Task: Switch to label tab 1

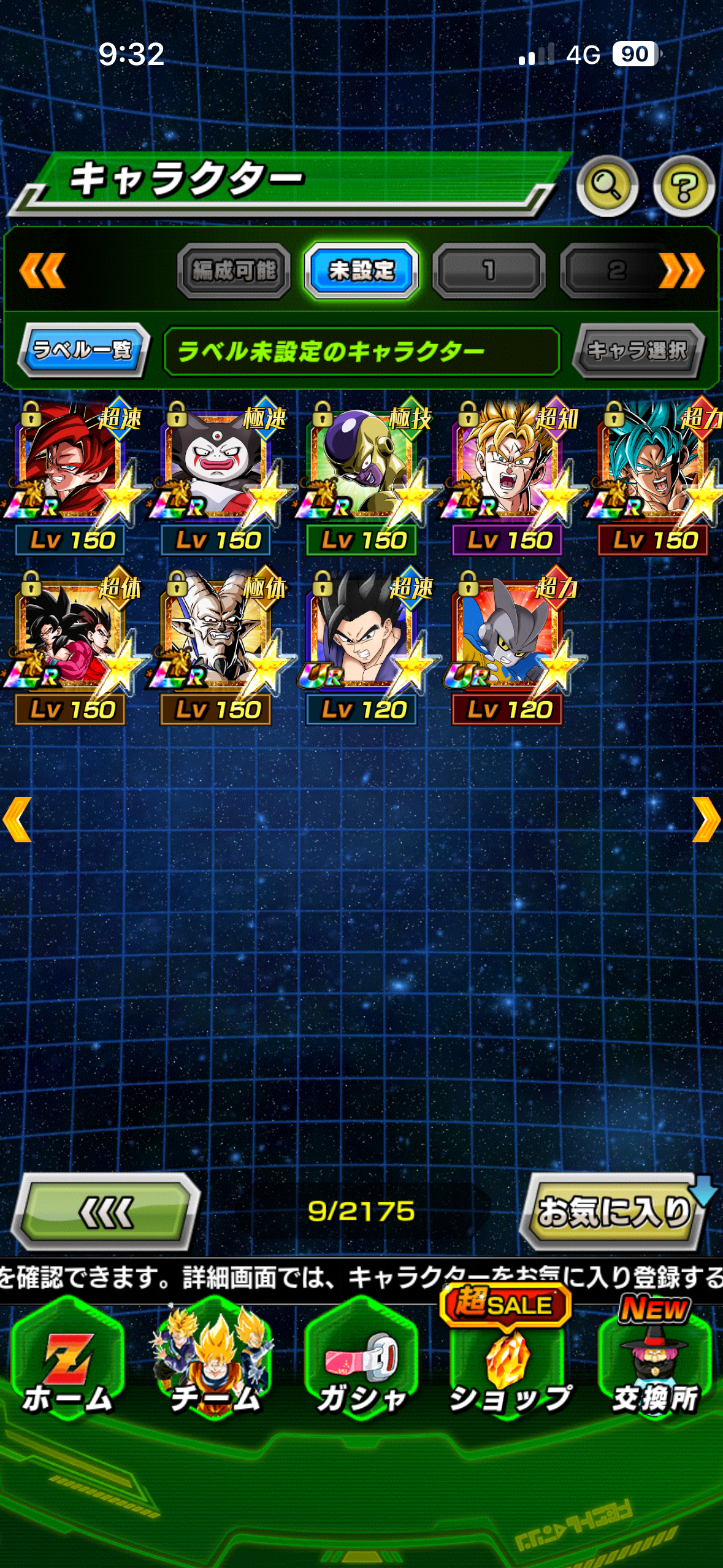Action: [489, 271]
